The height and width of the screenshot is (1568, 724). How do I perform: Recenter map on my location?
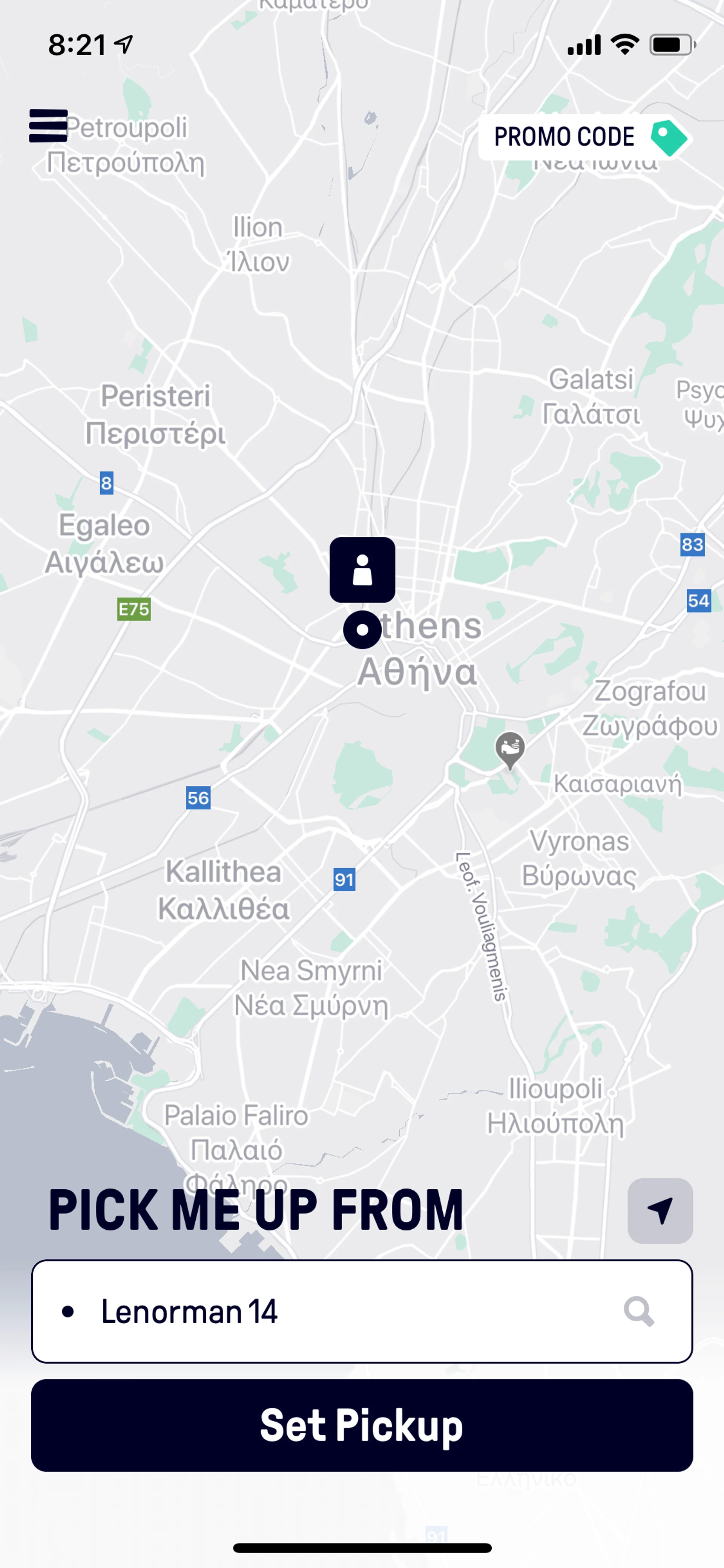pos(660,1211)
